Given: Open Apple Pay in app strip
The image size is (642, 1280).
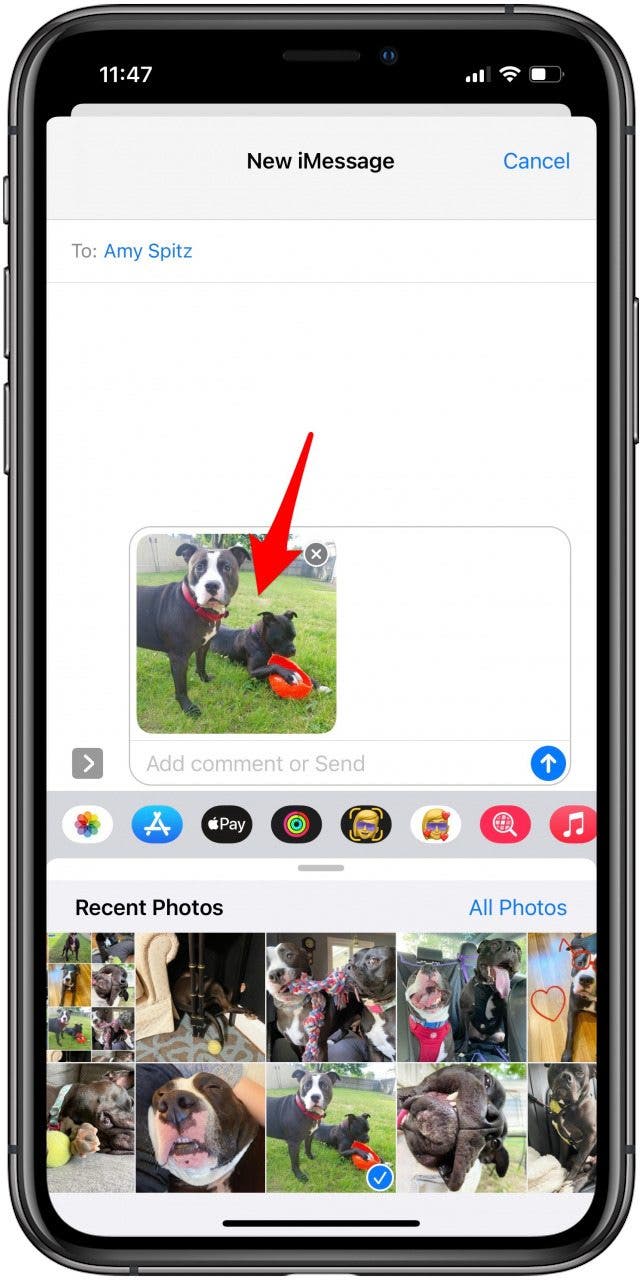Looking at the screenshot, I should coord(227,825).
